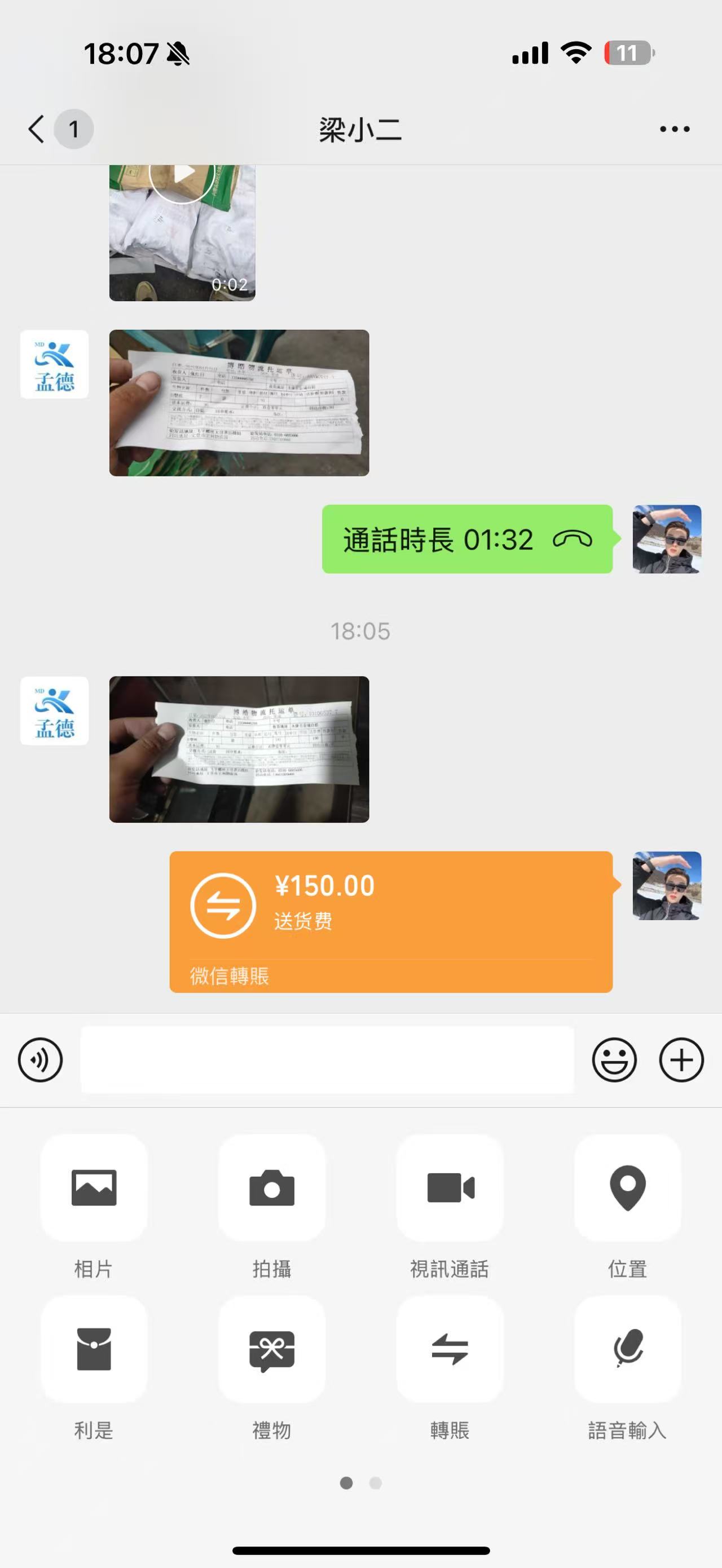Screen dimensions: 722x1568
Task: Switch to voice message input
Action: point(40,1060)
